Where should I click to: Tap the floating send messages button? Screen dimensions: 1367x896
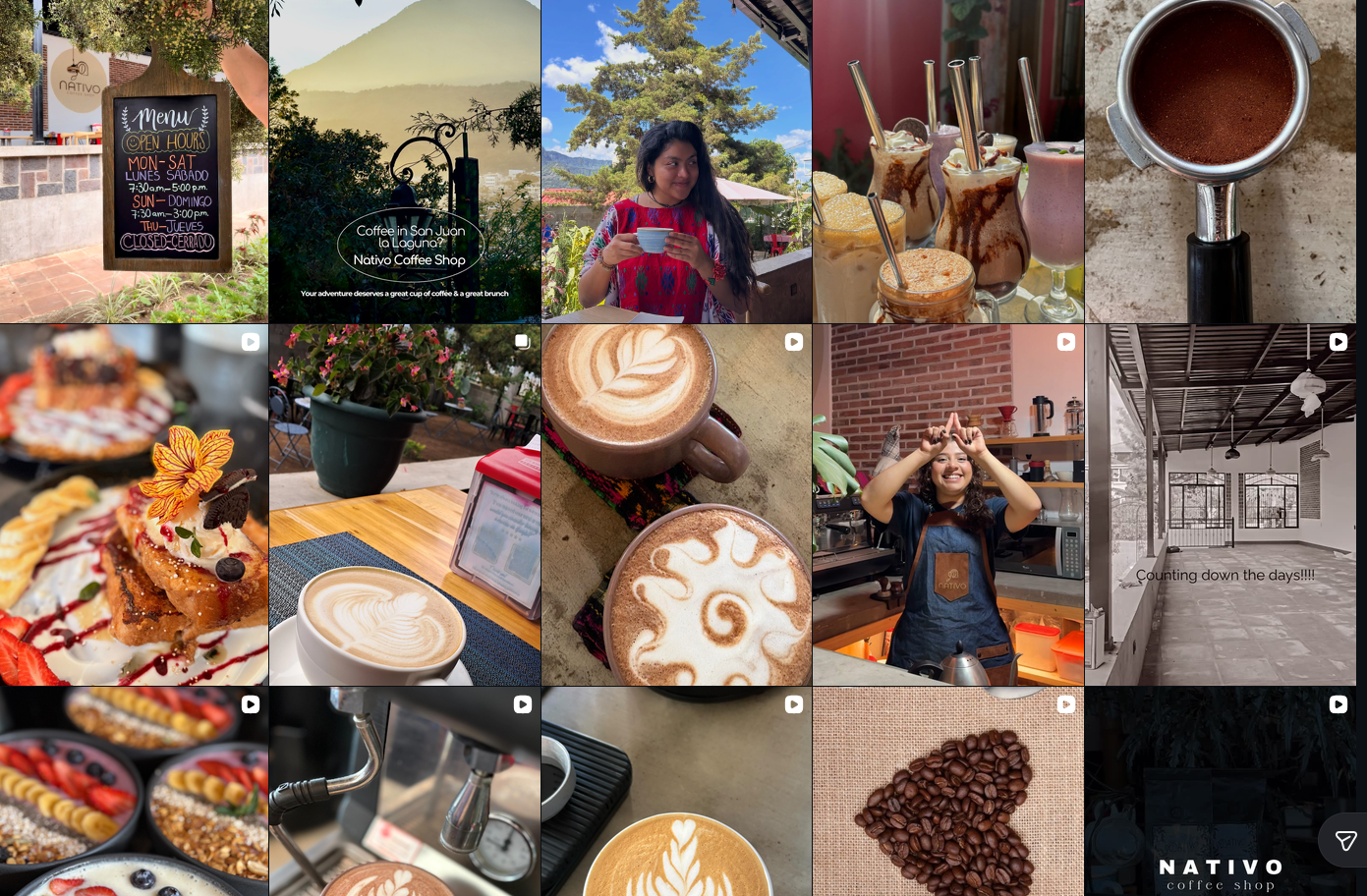tap(1344, 840)
